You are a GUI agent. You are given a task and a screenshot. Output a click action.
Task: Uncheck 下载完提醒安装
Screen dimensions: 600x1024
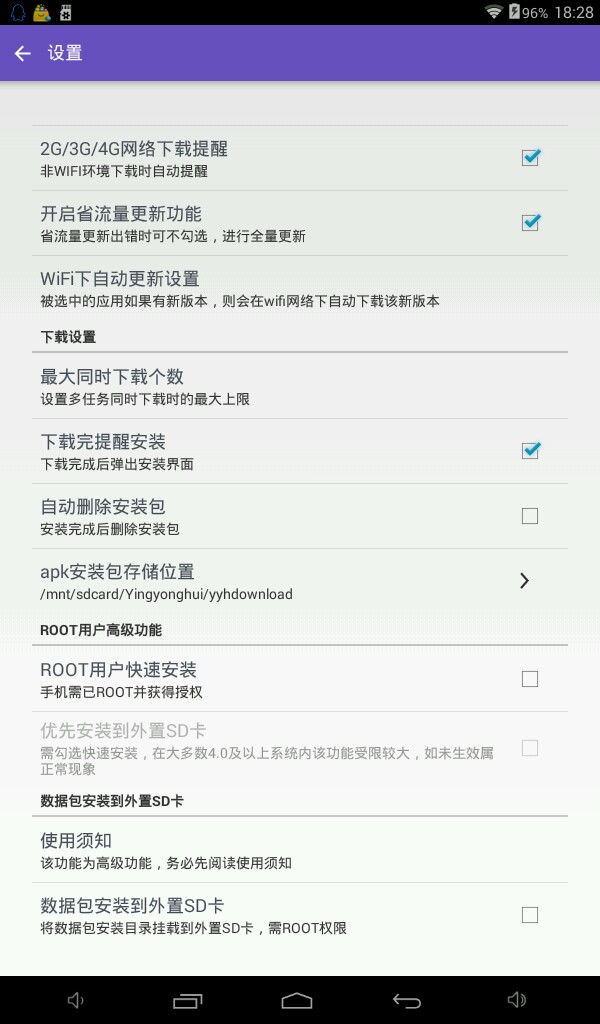[x=530, y=450]
